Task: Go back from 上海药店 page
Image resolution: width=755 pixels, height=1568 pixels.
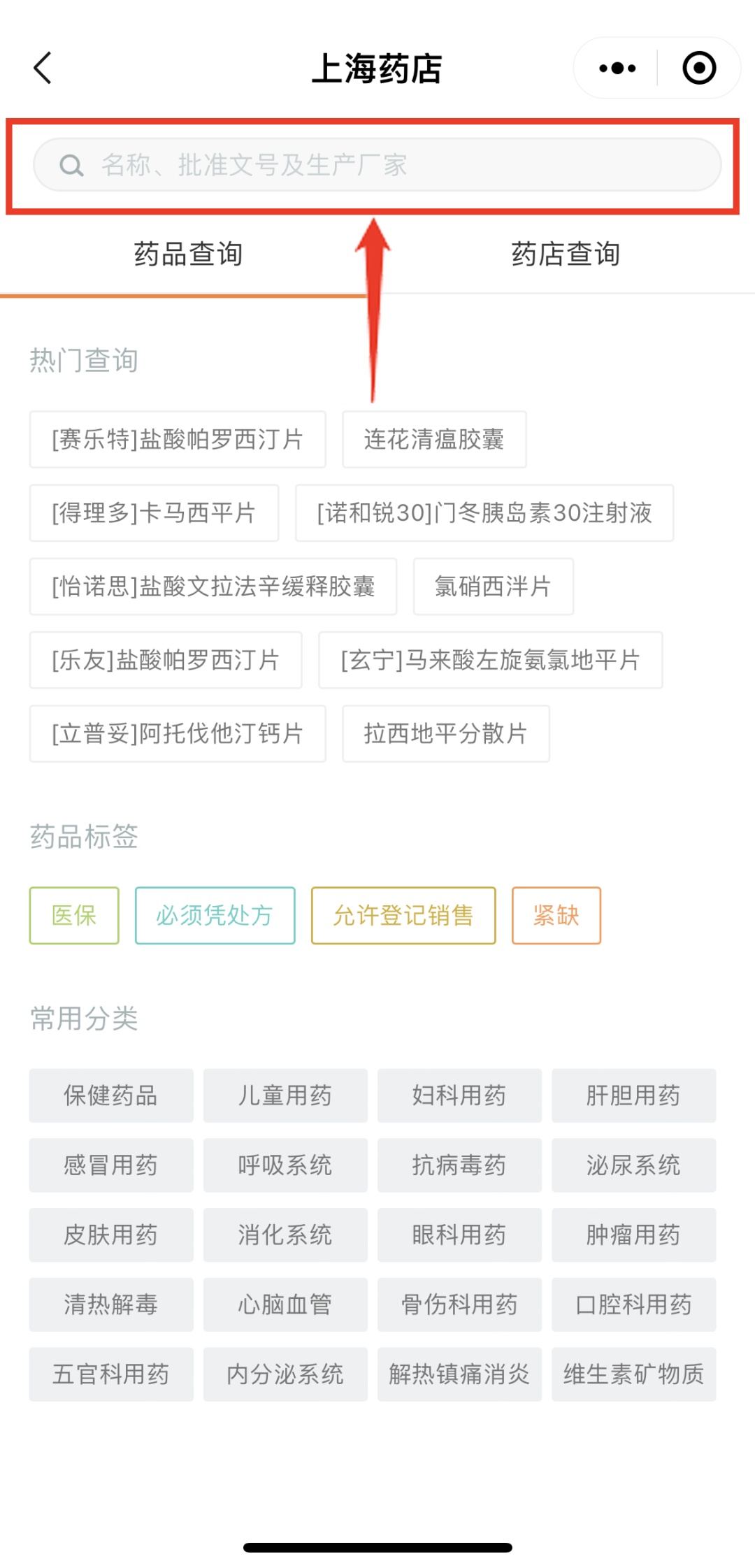Action: coord(43,69)
